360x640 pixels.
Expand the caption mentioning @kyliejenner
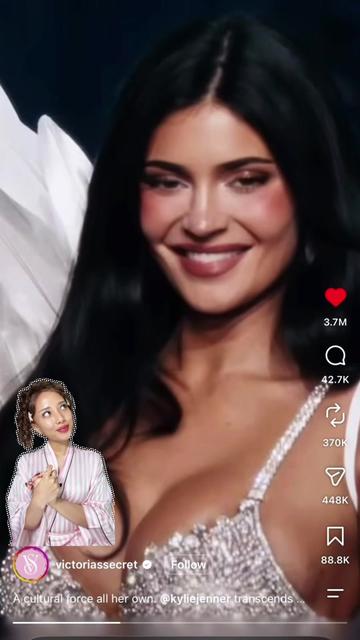click(159, 599)
